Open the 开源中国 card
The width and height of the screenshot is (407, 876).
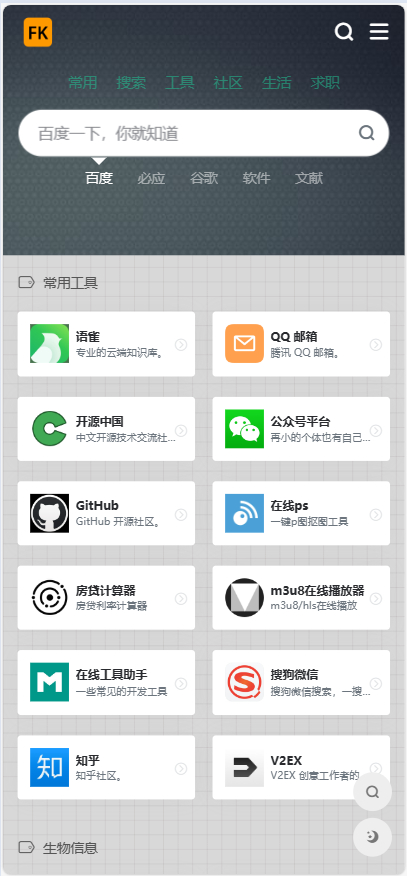[106, 429]
